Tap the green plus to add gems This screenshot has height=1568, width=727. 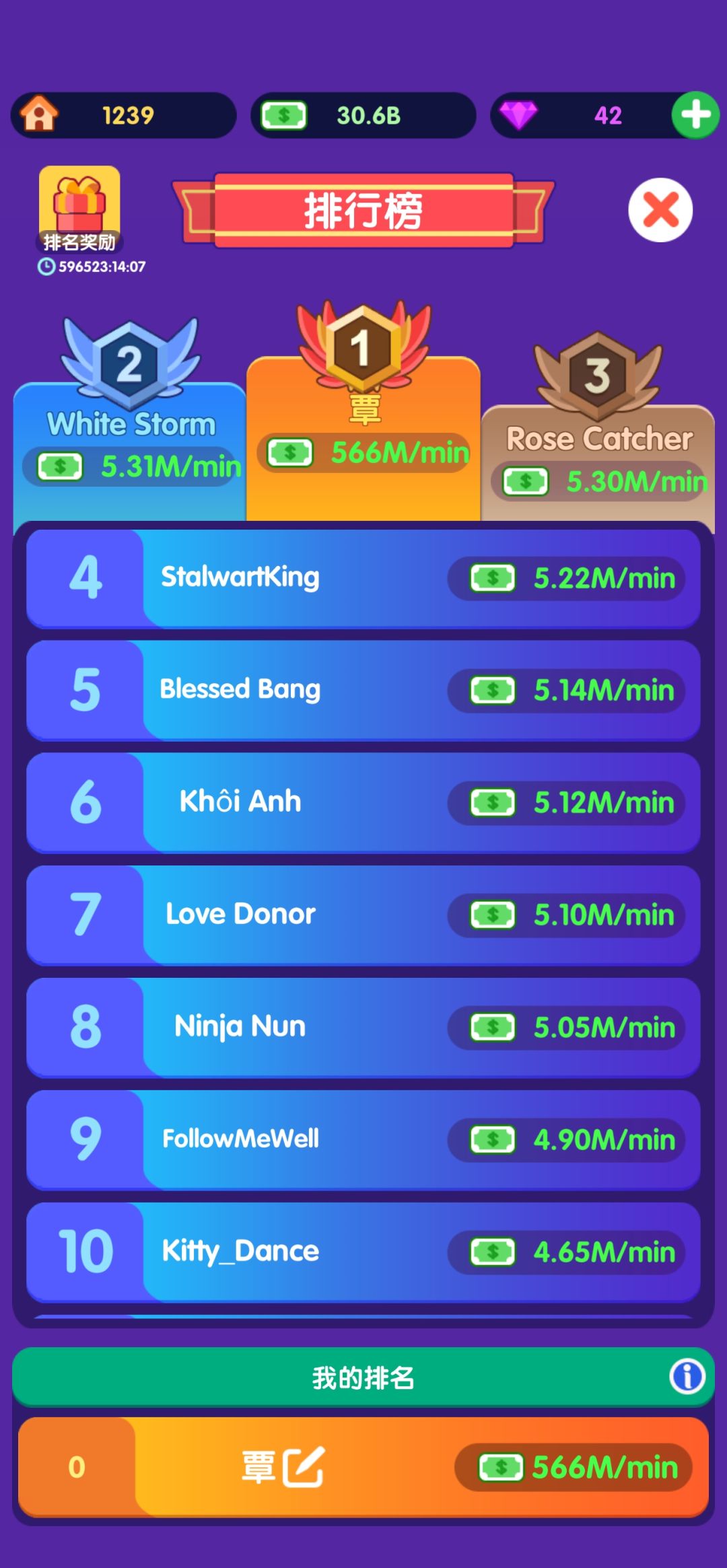point(695,115)
